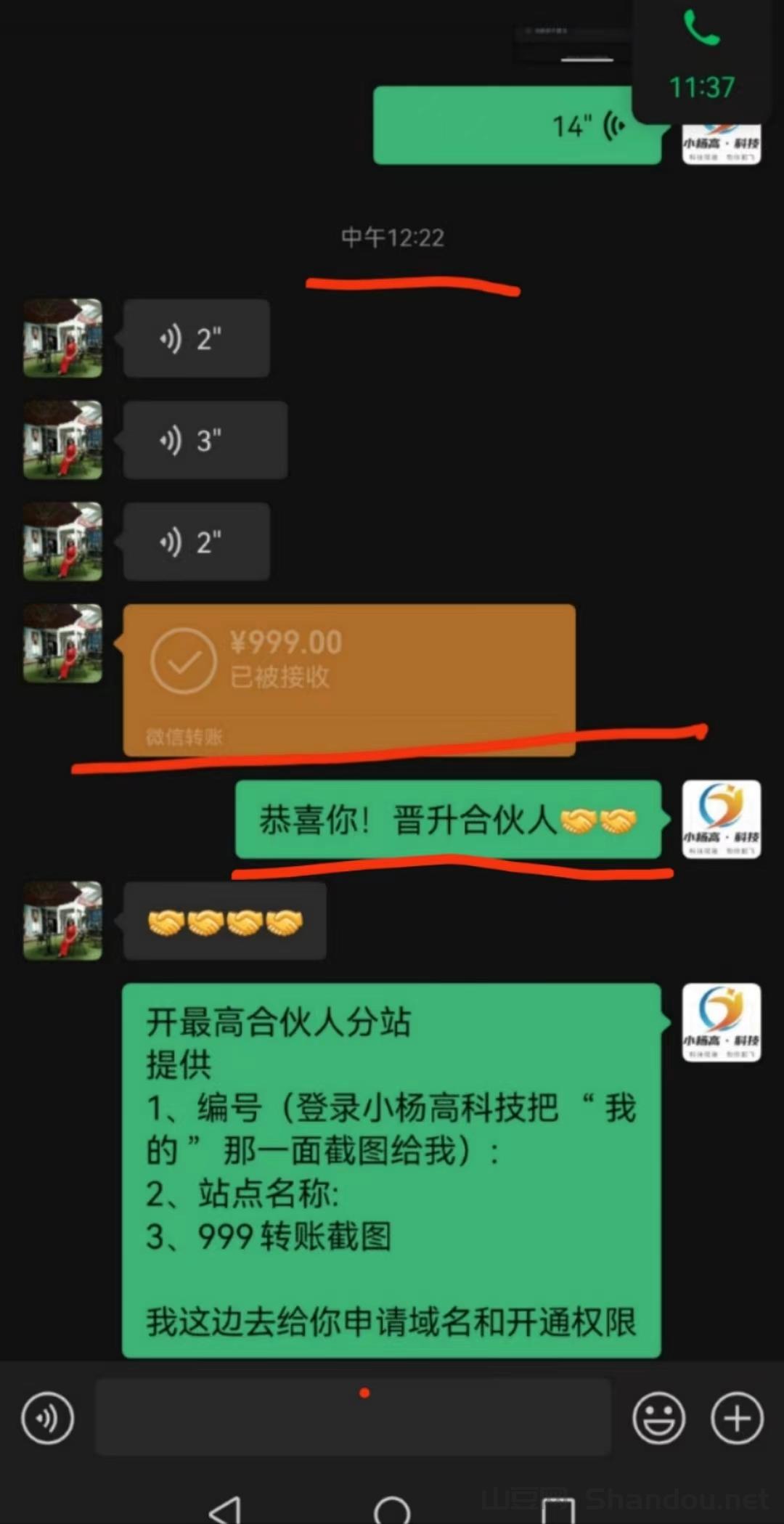The image size is (784, 1524).
Task: Go back with the system back button
Action: [x=225, y=1510]
